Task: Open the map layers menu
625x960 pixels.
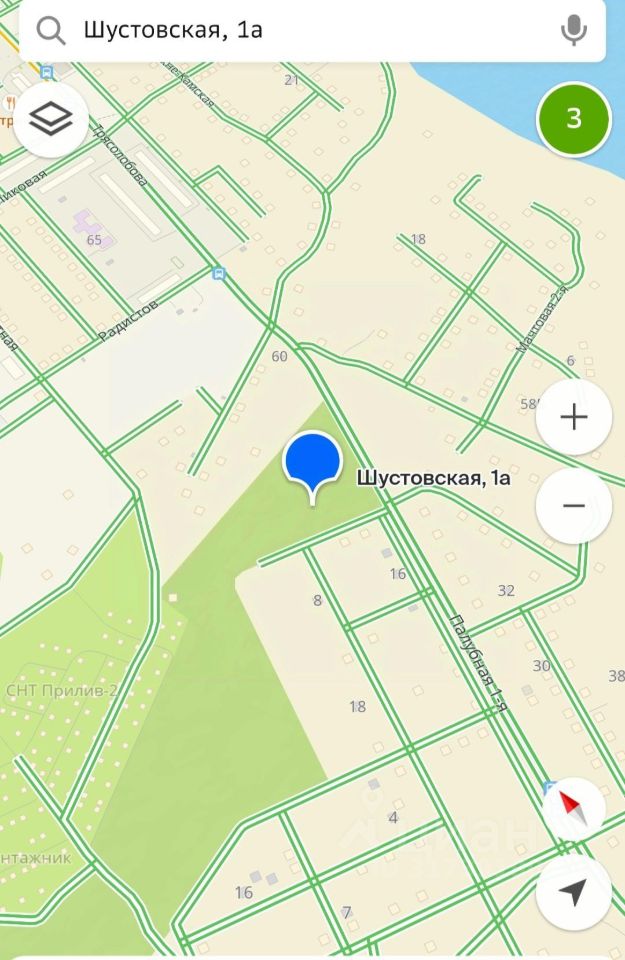Action: (51, 120)
